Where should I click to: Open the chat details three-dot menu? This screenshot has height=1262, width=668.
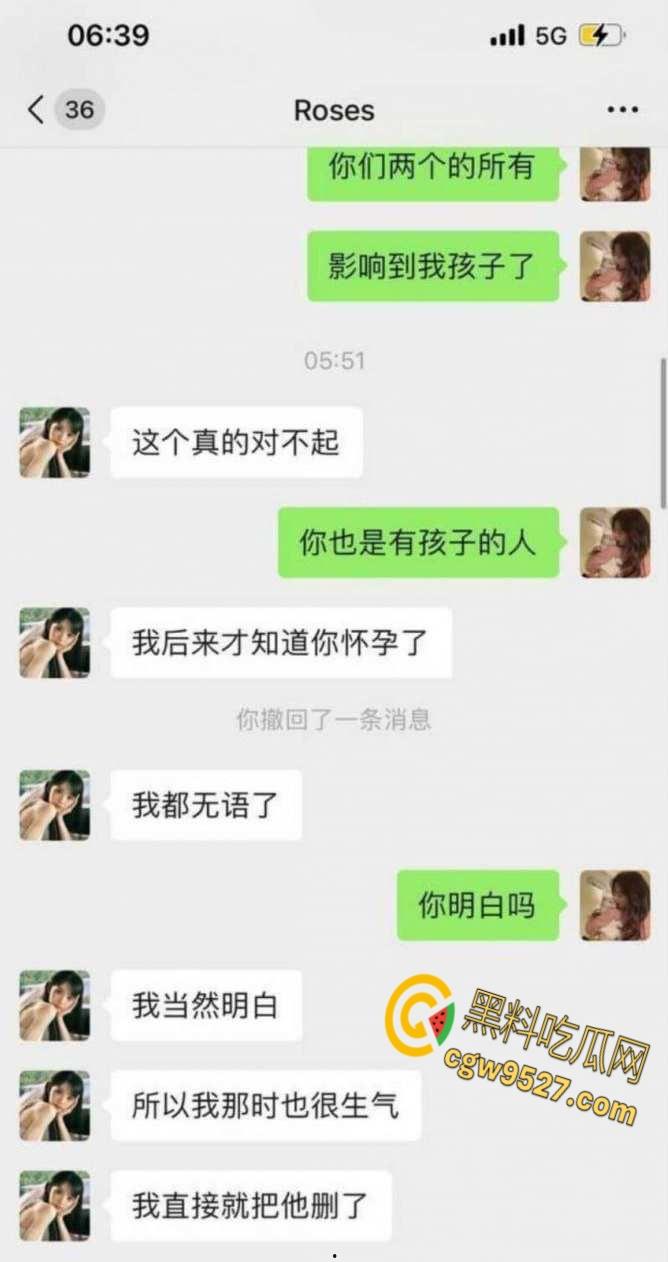(x=622, y=110)
